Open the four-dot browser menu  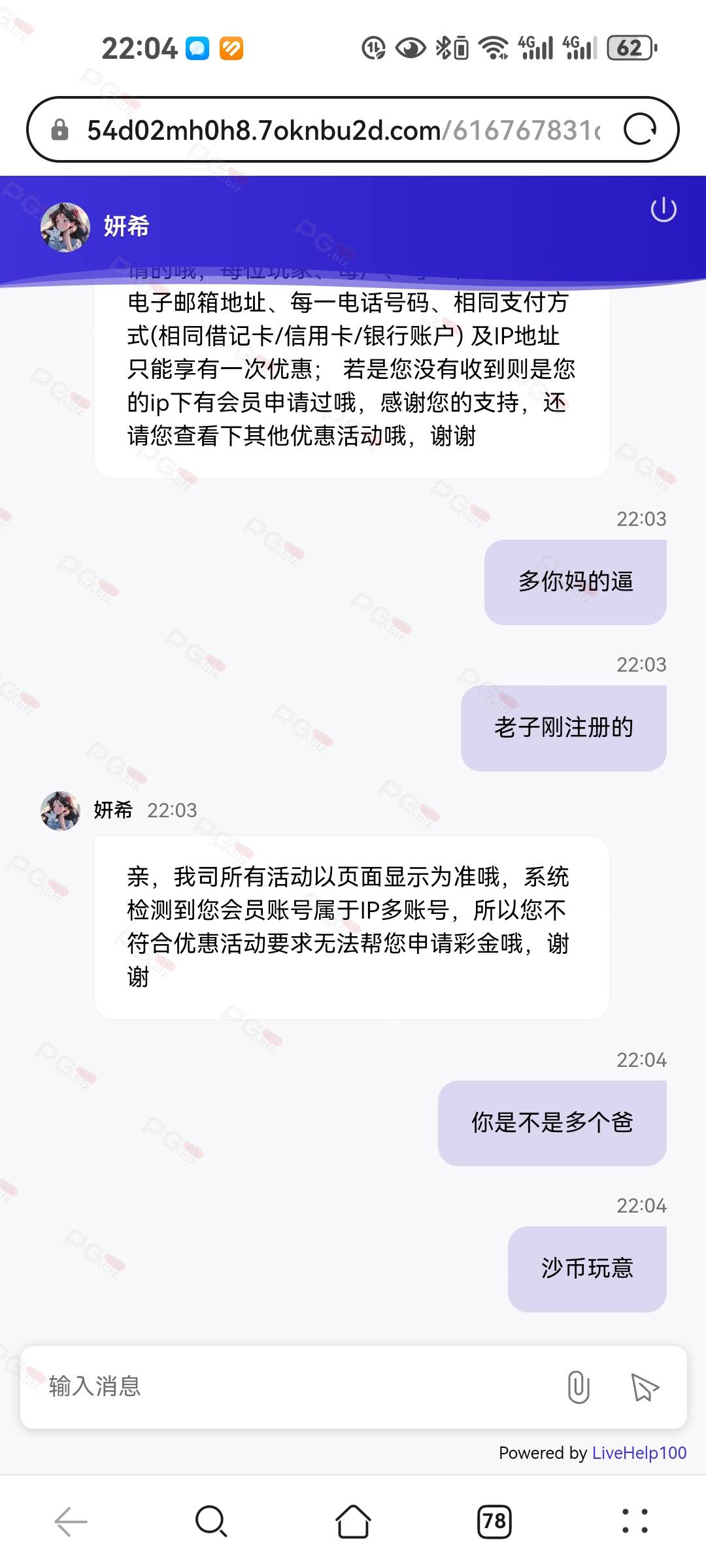(x=635, y=1522)
